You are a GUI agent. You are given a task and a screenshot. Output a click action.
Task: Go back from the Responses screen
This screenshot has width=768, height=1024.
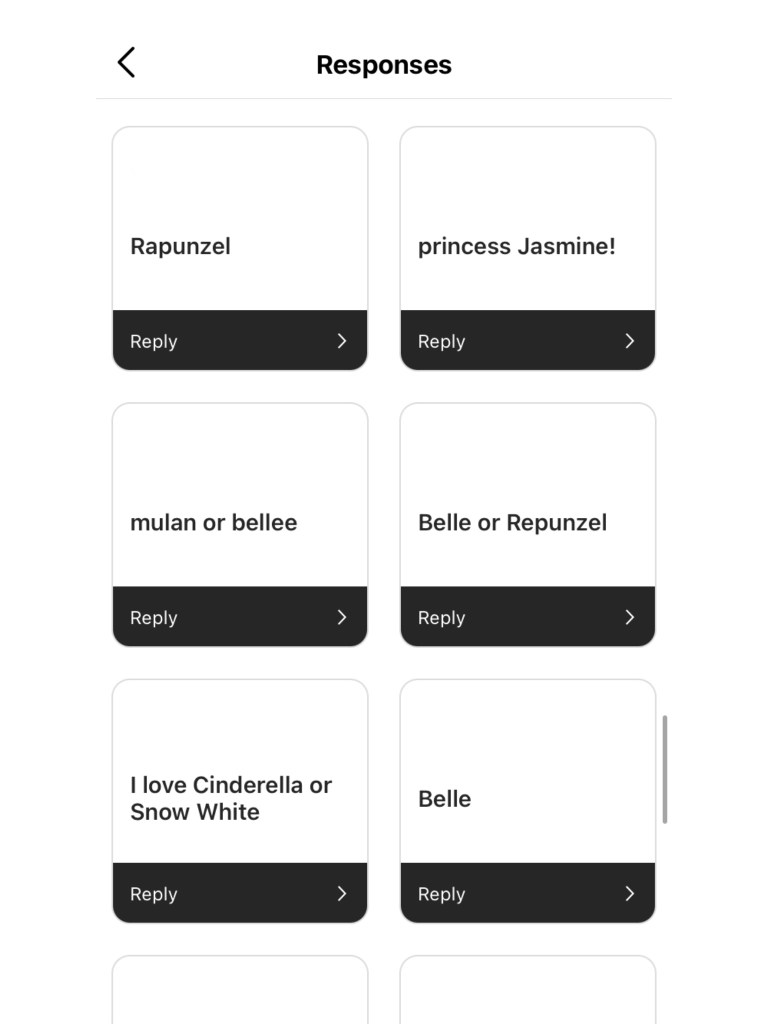tap(126, 63)
